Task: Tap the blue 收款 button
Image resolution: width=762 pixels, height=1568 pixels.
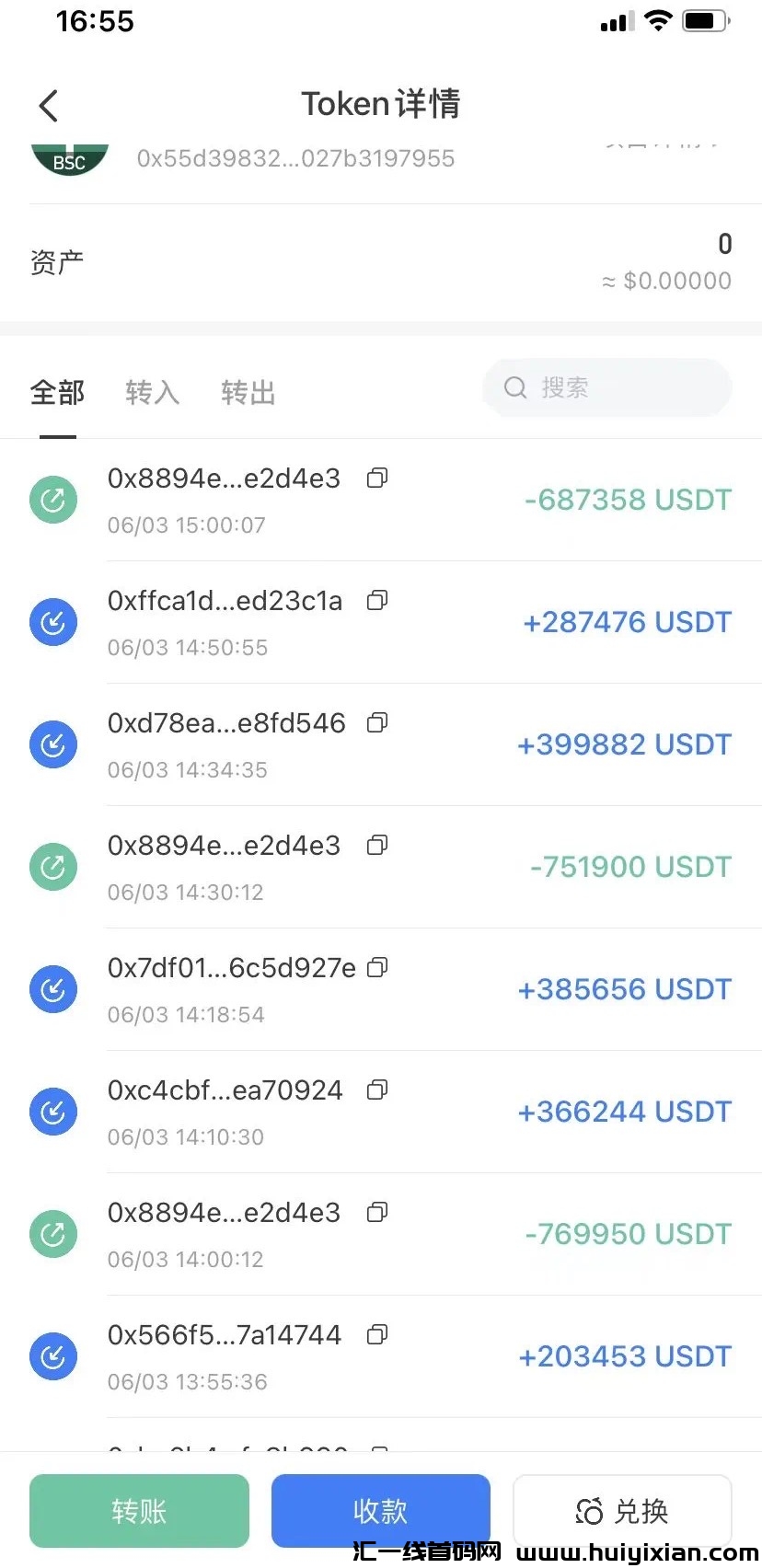Action: pos(380,1510)
